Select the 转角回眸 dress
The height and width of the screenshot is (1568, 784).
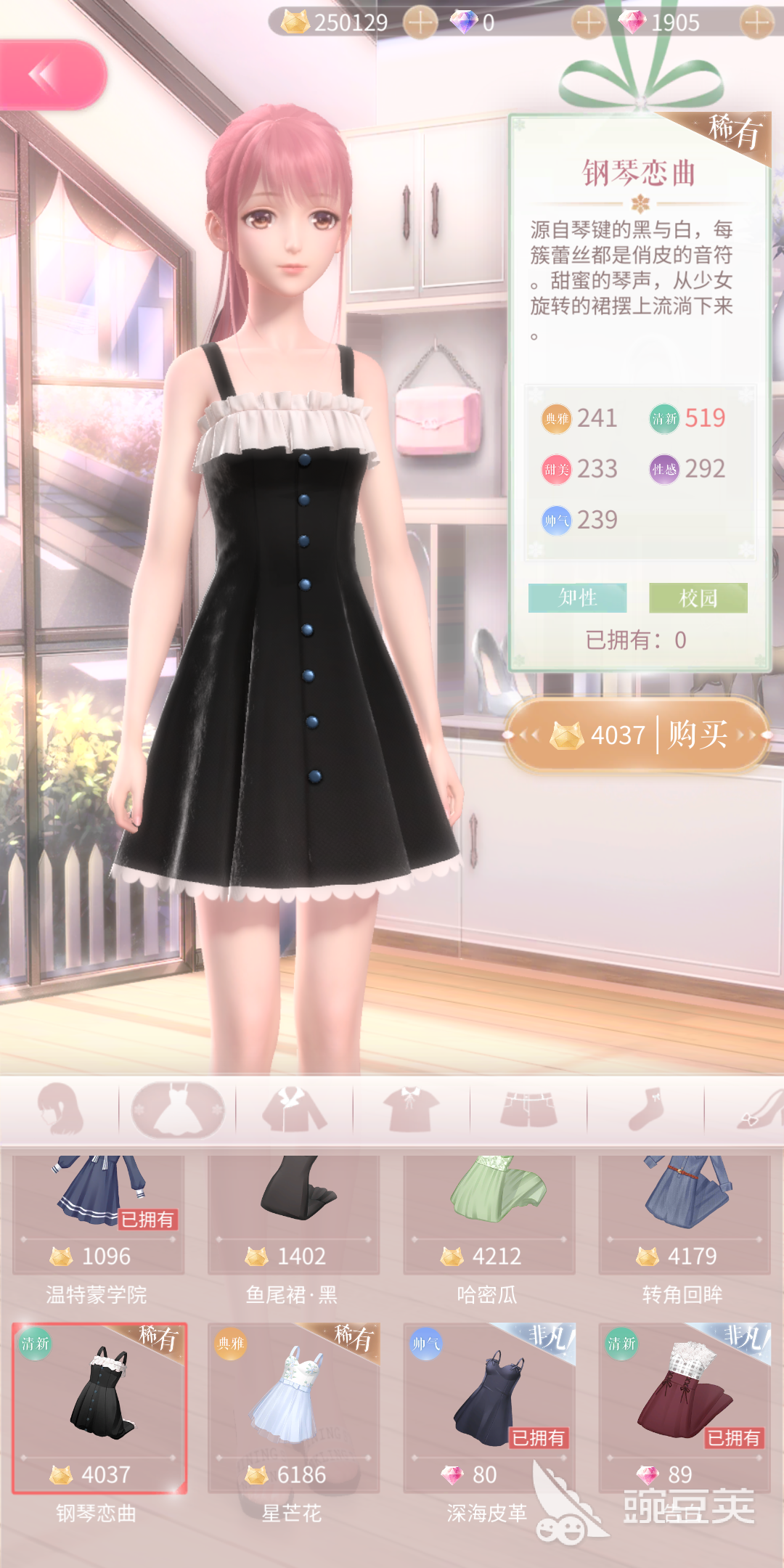pos(684,1212)
